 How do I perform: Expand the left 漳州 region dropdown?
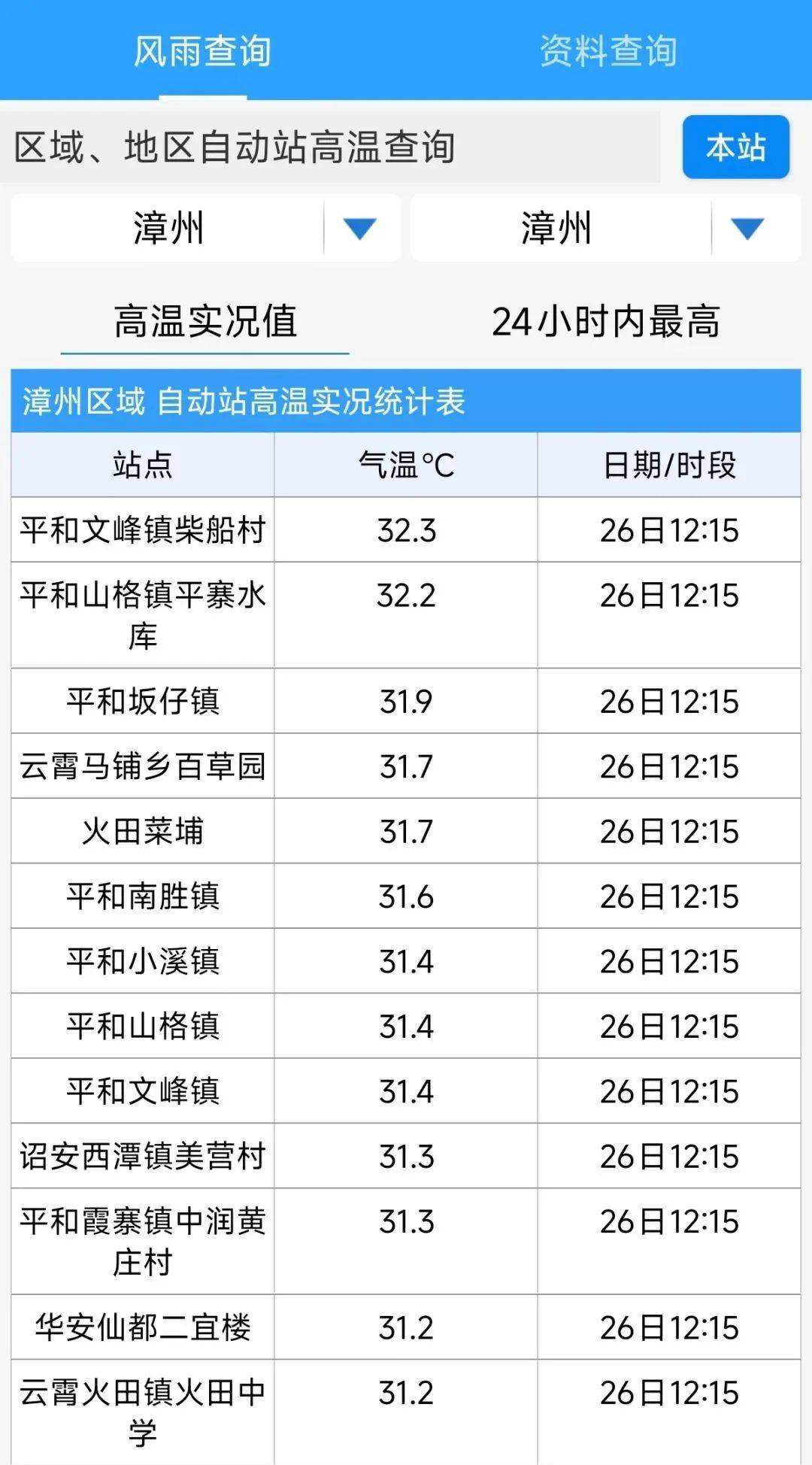(x=205, y=228)
